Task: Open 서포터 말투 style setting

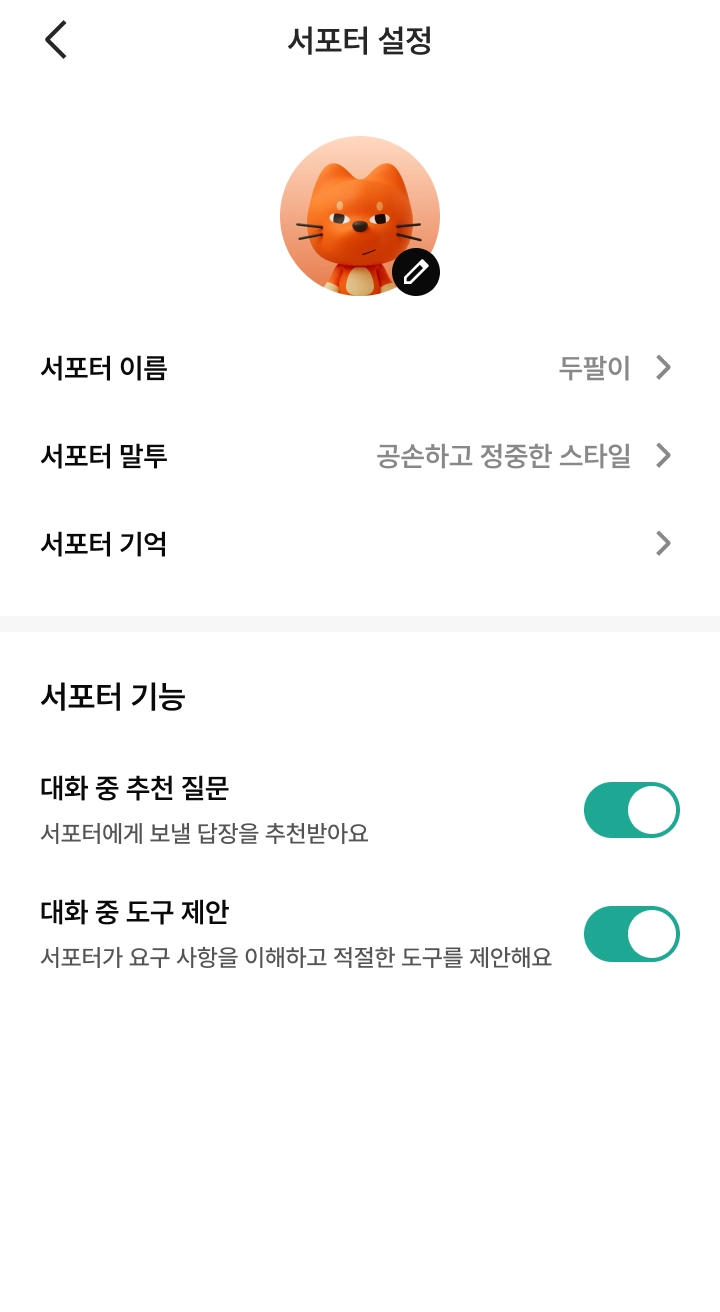Action: coord(360,456)
